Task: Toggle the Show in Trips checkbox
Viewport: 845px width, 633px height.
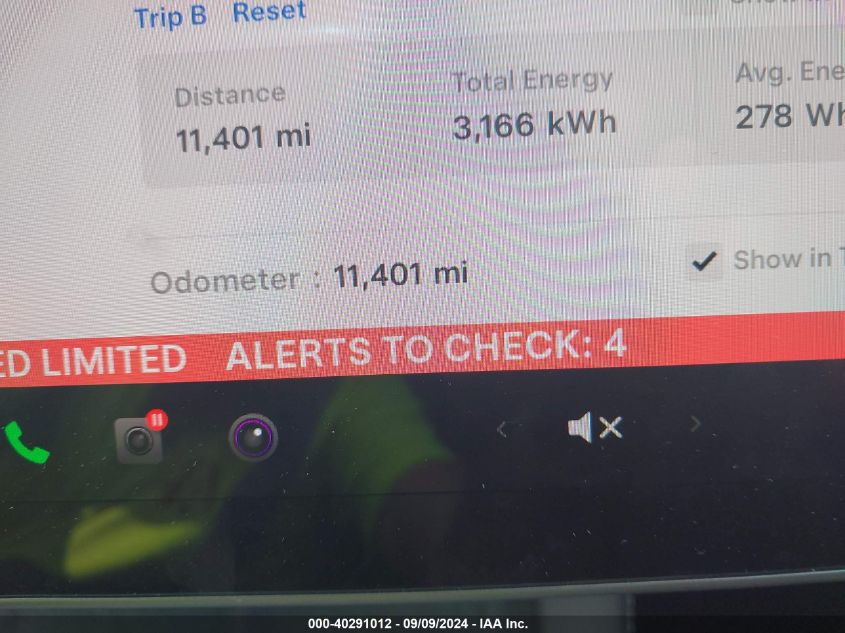Action: point(705,262)
